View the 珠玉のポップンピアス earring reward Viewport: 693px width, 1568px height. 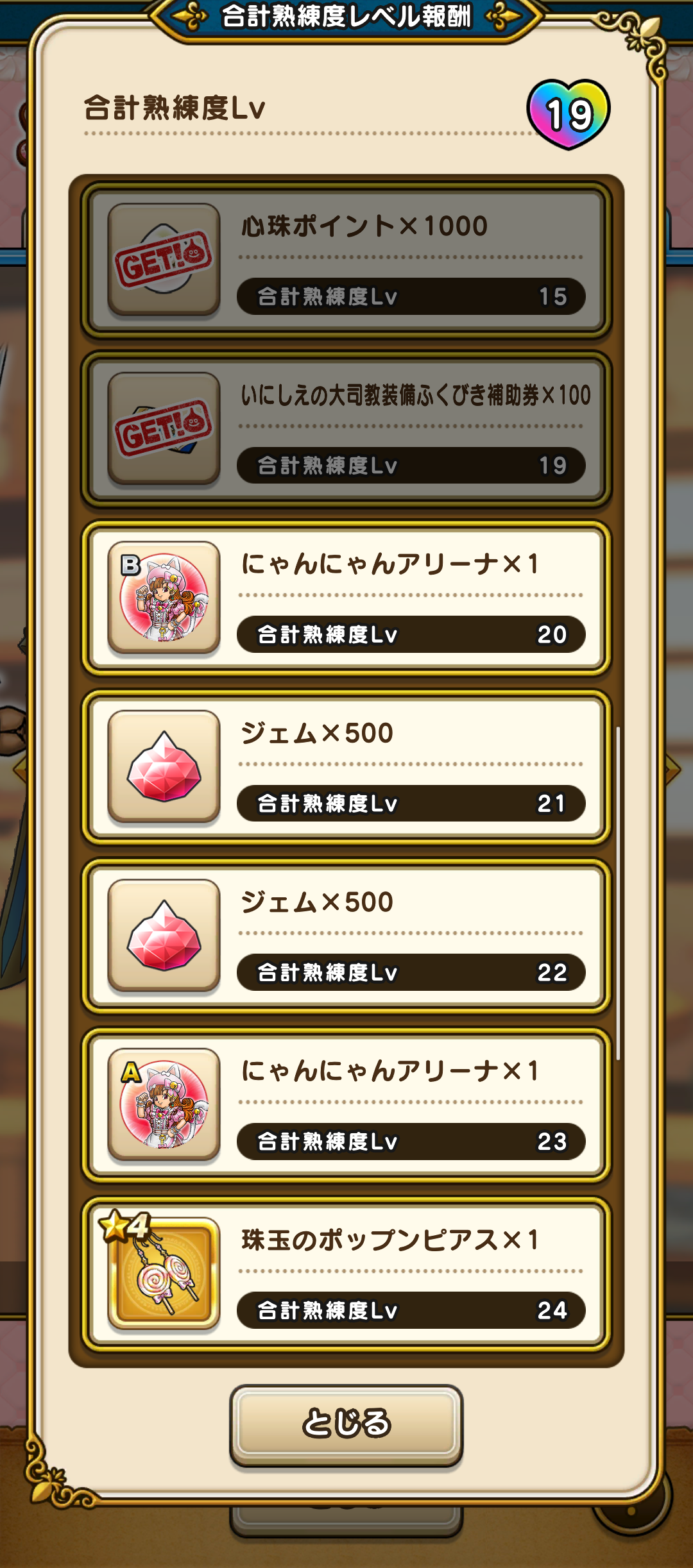click(x=346, y=1274)
